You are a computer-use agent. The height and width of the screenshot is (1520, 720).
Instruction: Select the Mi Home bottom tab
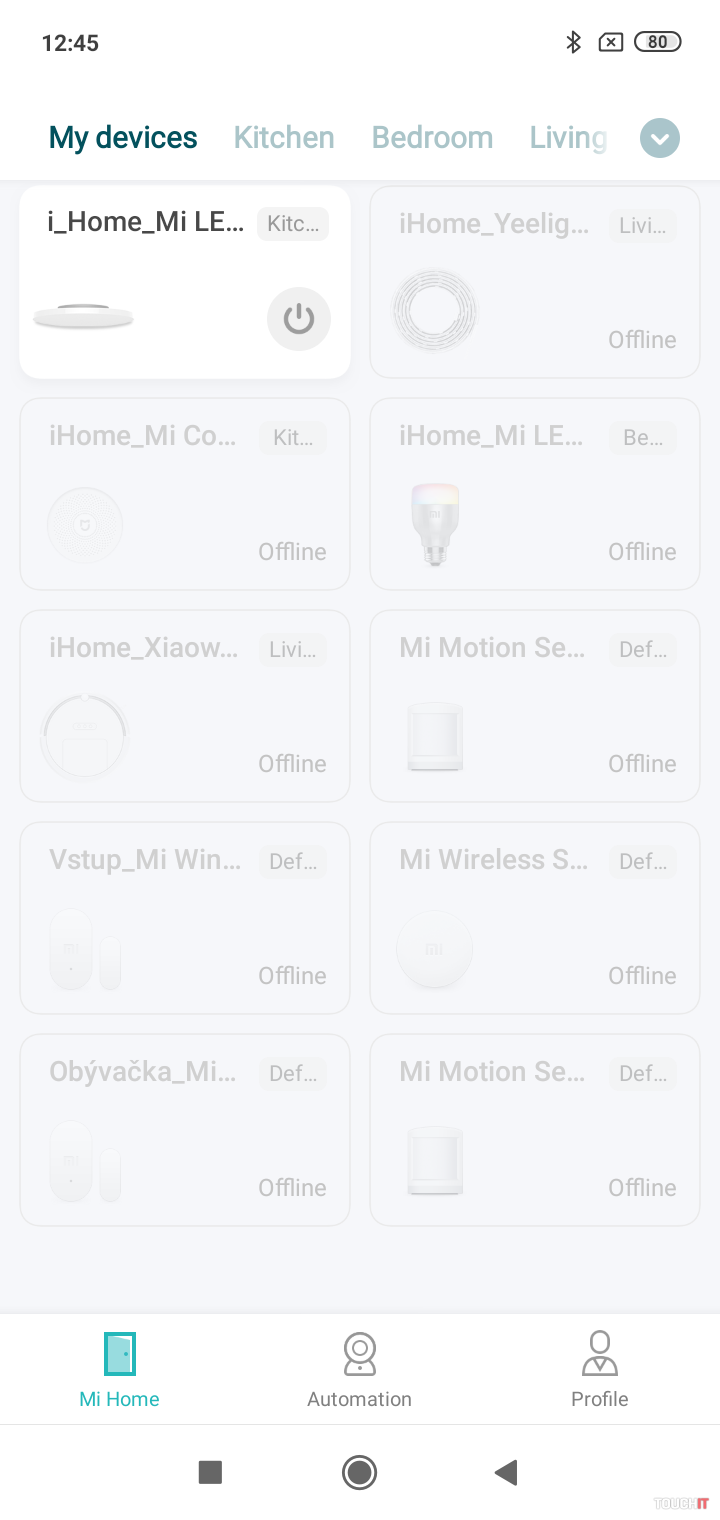[119, 1370]
